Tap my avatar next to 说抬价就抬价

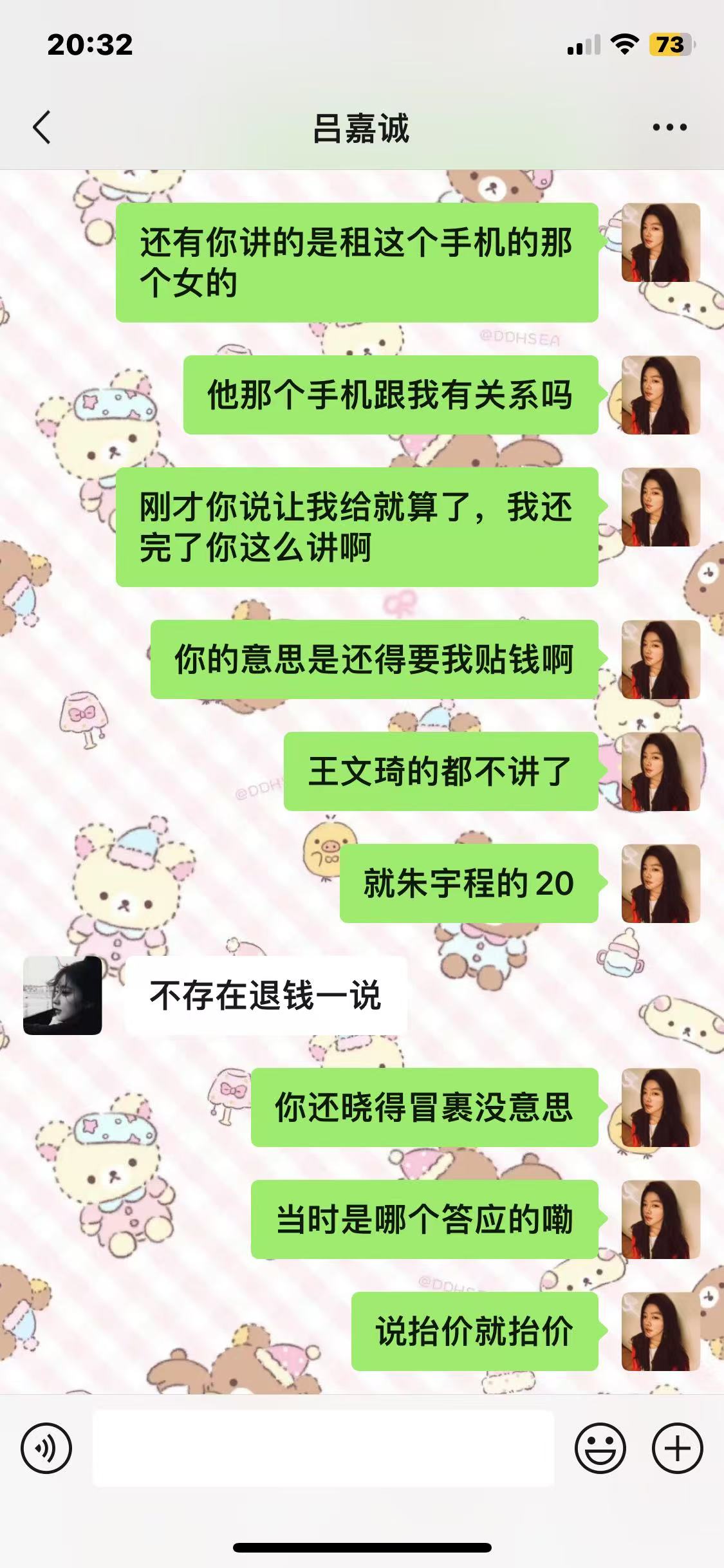coord(660,1332)
